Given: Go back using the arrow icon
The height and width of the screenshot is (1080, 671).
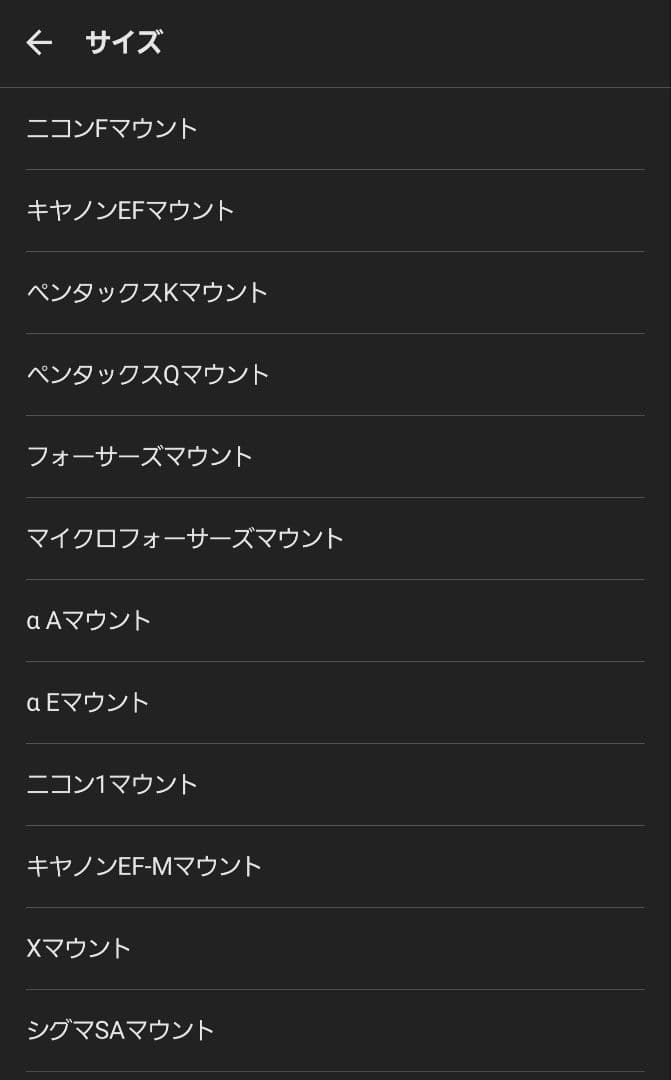Looking at the screenshot, I should pyautogui.click(x=39, y=42).
